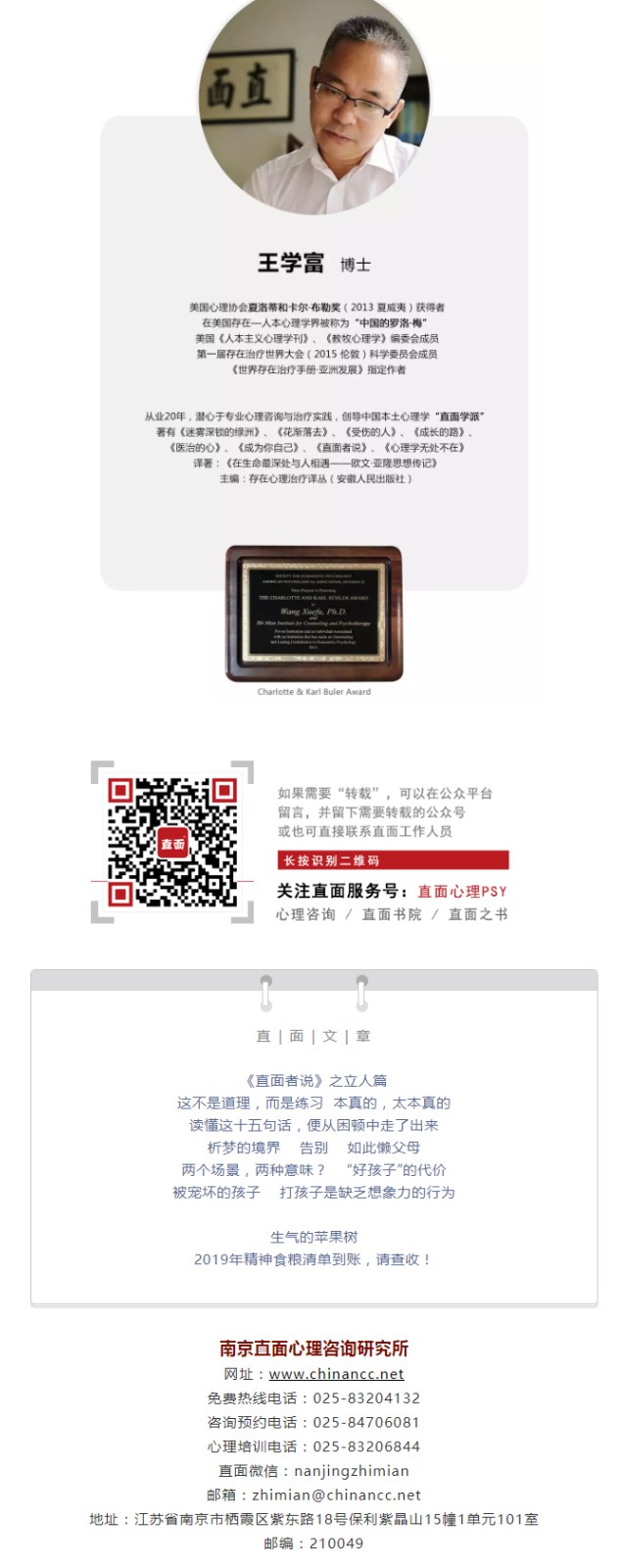Open the article 这不是道理，而是练习

pyautogui.click(x=250, y=1102)
